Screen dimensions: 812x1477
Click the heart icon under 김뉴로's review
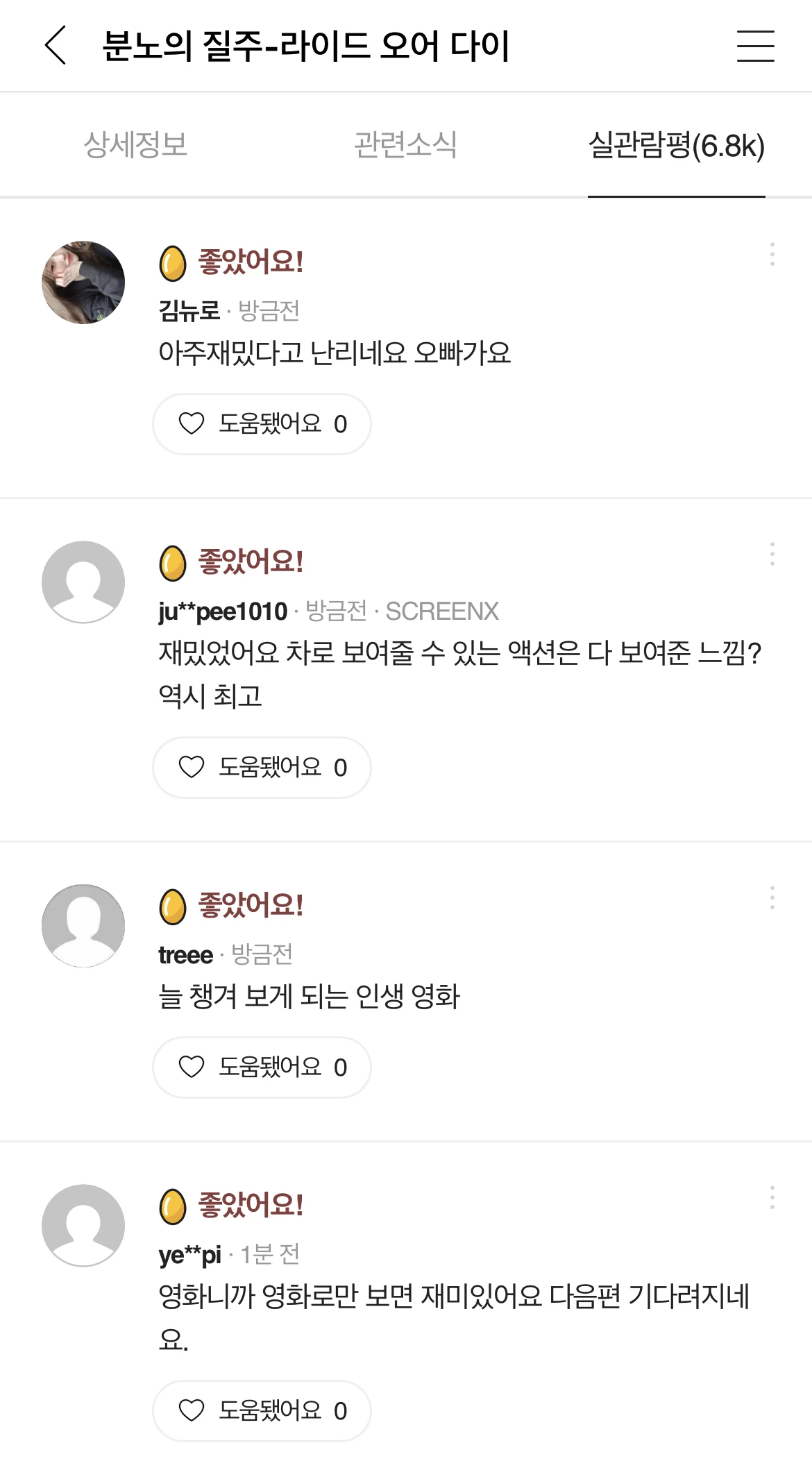[x=192, y=423]
